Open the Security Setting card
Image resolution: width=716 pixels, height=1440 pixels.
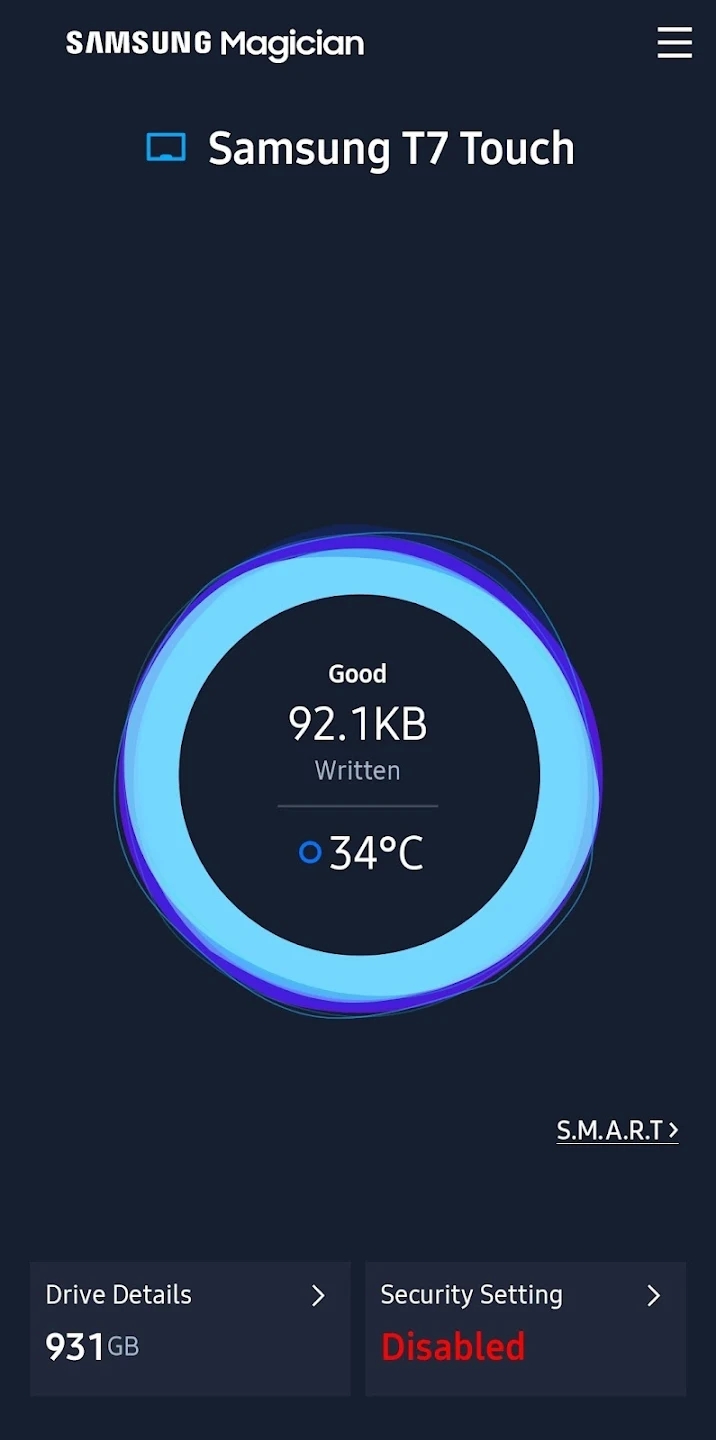525,1328
